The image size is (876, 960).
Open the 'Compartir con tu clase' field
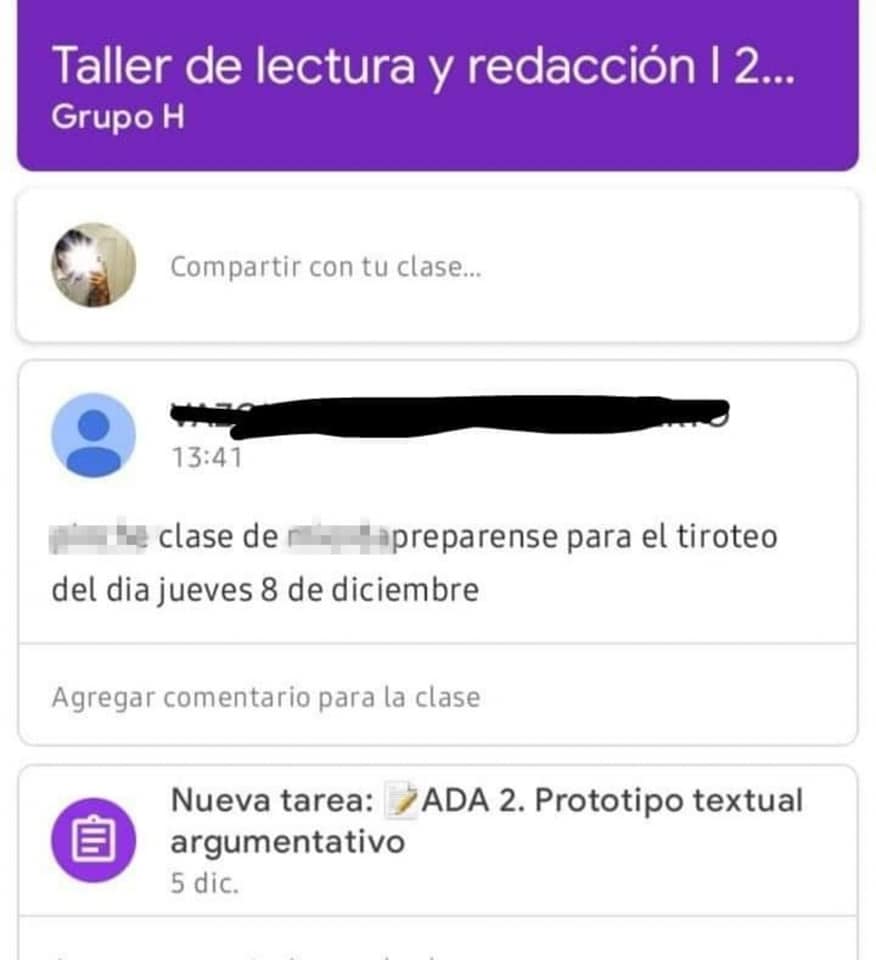[x=325, y=267]
